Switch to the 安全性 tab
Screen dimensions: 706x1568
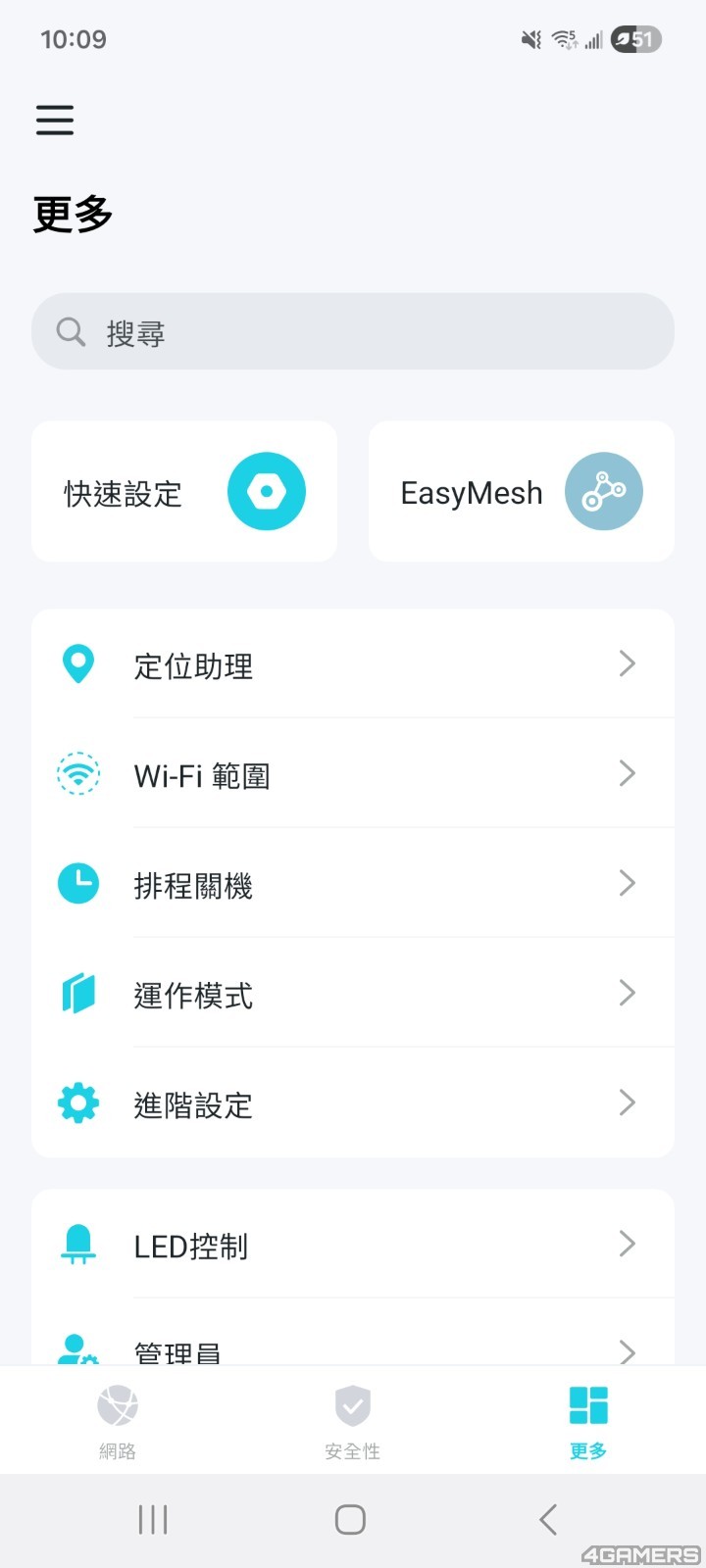pyautogui.click(x=353, y=1421)
